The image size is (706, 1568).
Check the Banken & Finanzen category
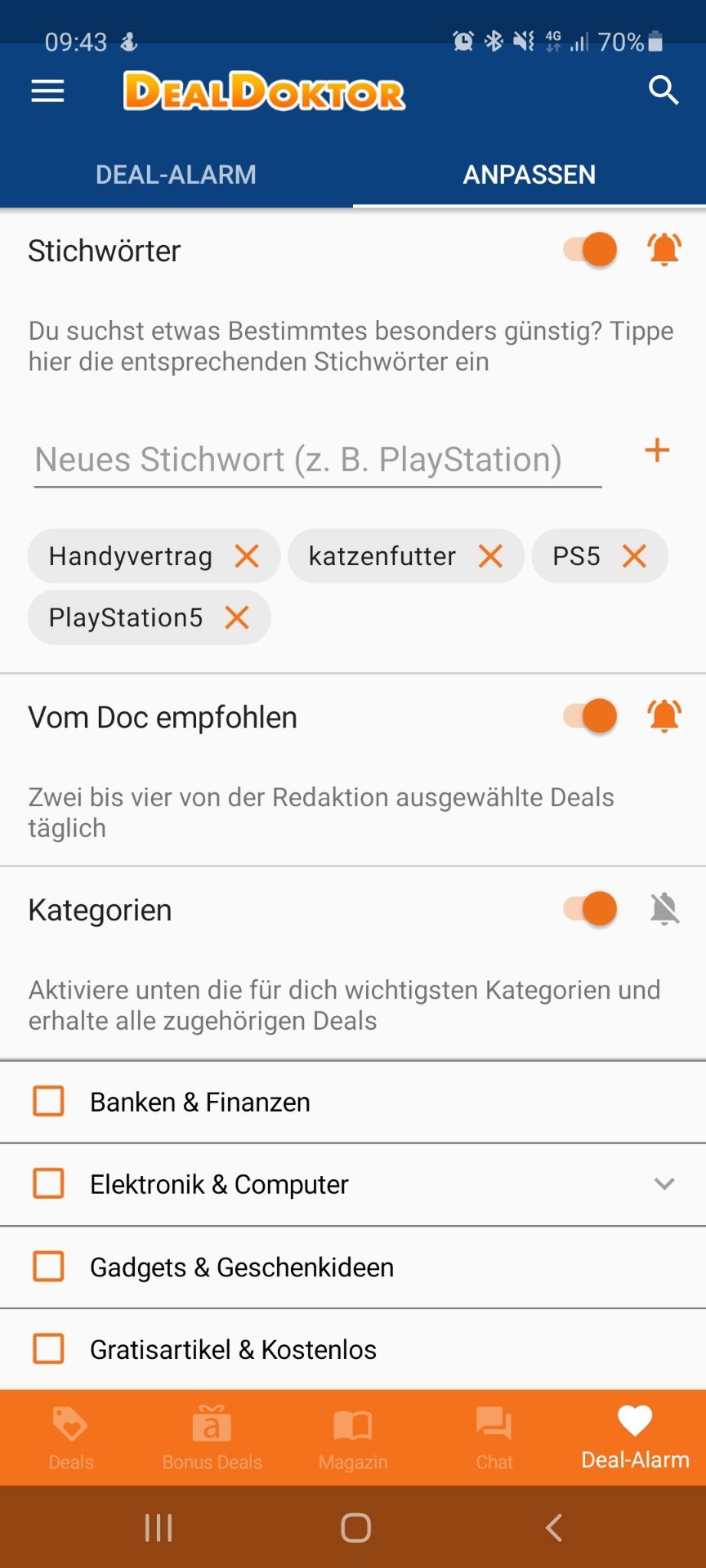48,1101
